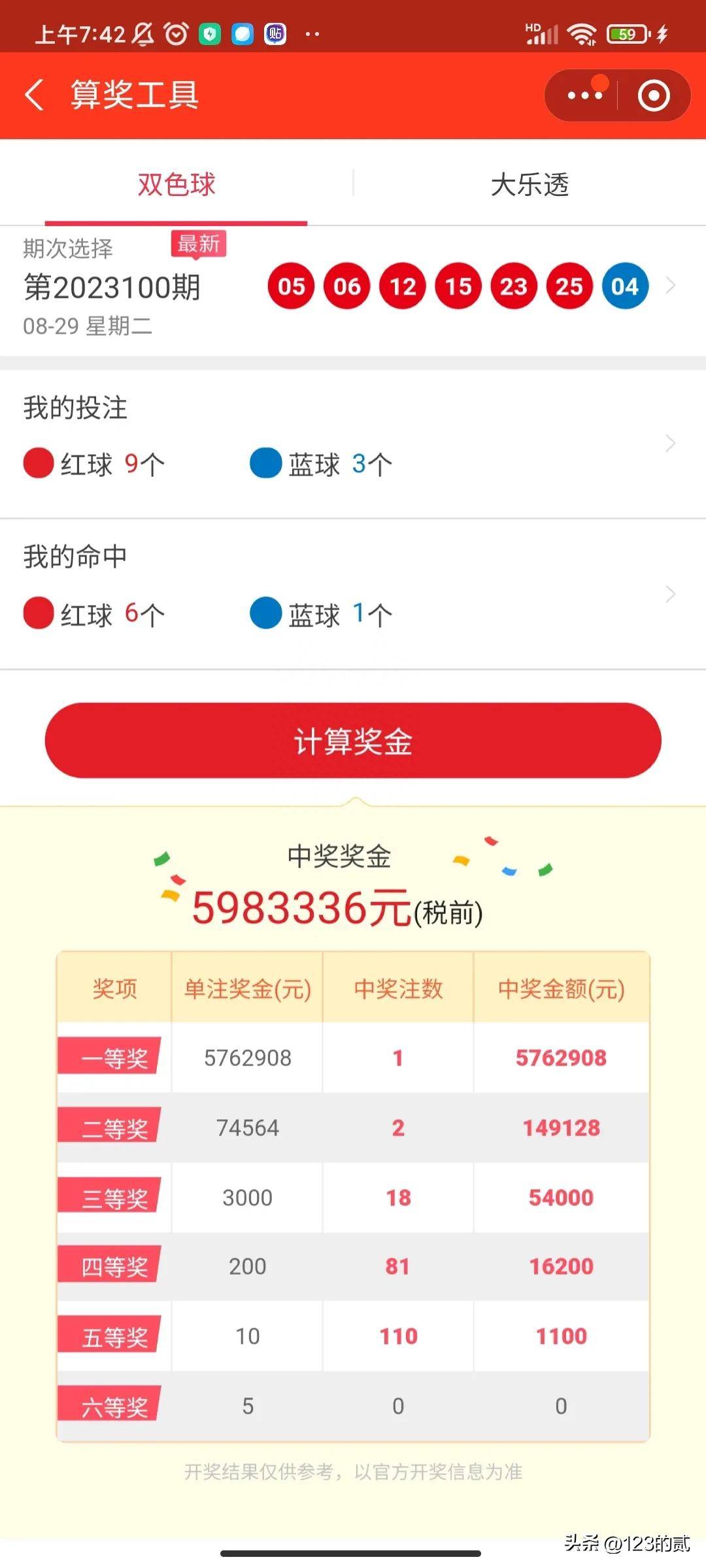Tap the 计算奖金 button
This screenshot has width=706, height=1568.
[x=353, y=740]
